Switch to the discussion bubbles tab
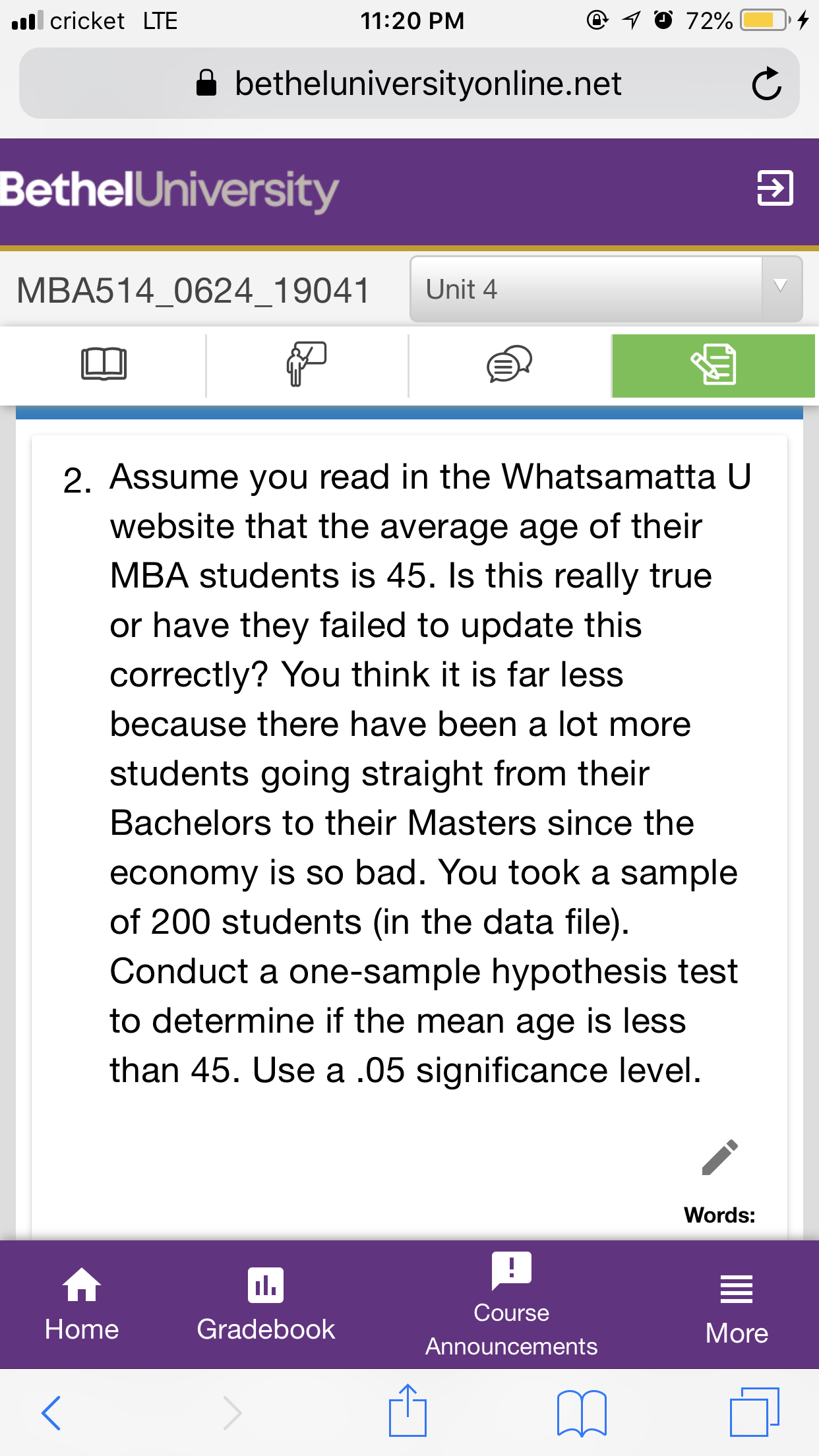The height and width of the screenshot is (1456, 819). [509, 364]
